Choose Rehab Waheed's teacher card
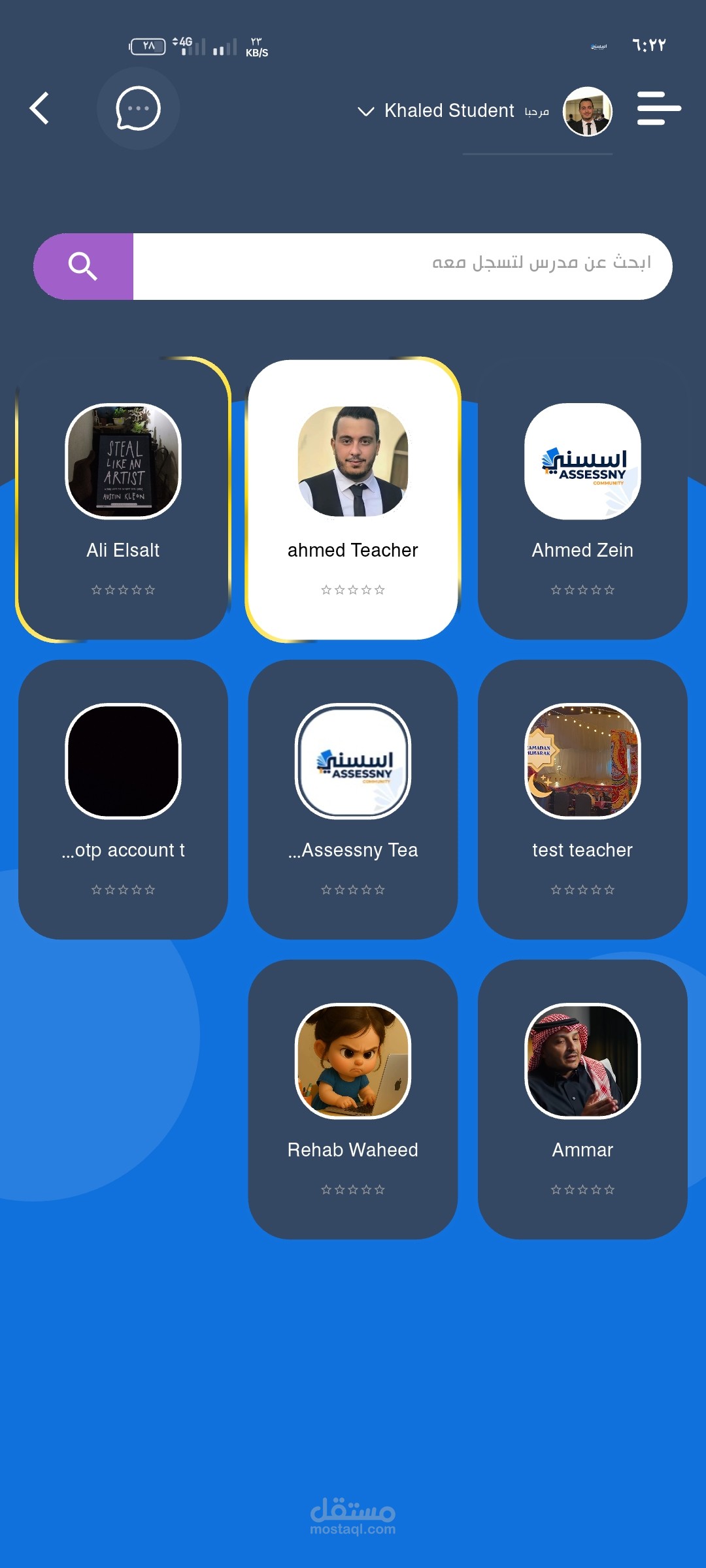The height and width of the screenshot is (1568, 706). click(353, 1100)
